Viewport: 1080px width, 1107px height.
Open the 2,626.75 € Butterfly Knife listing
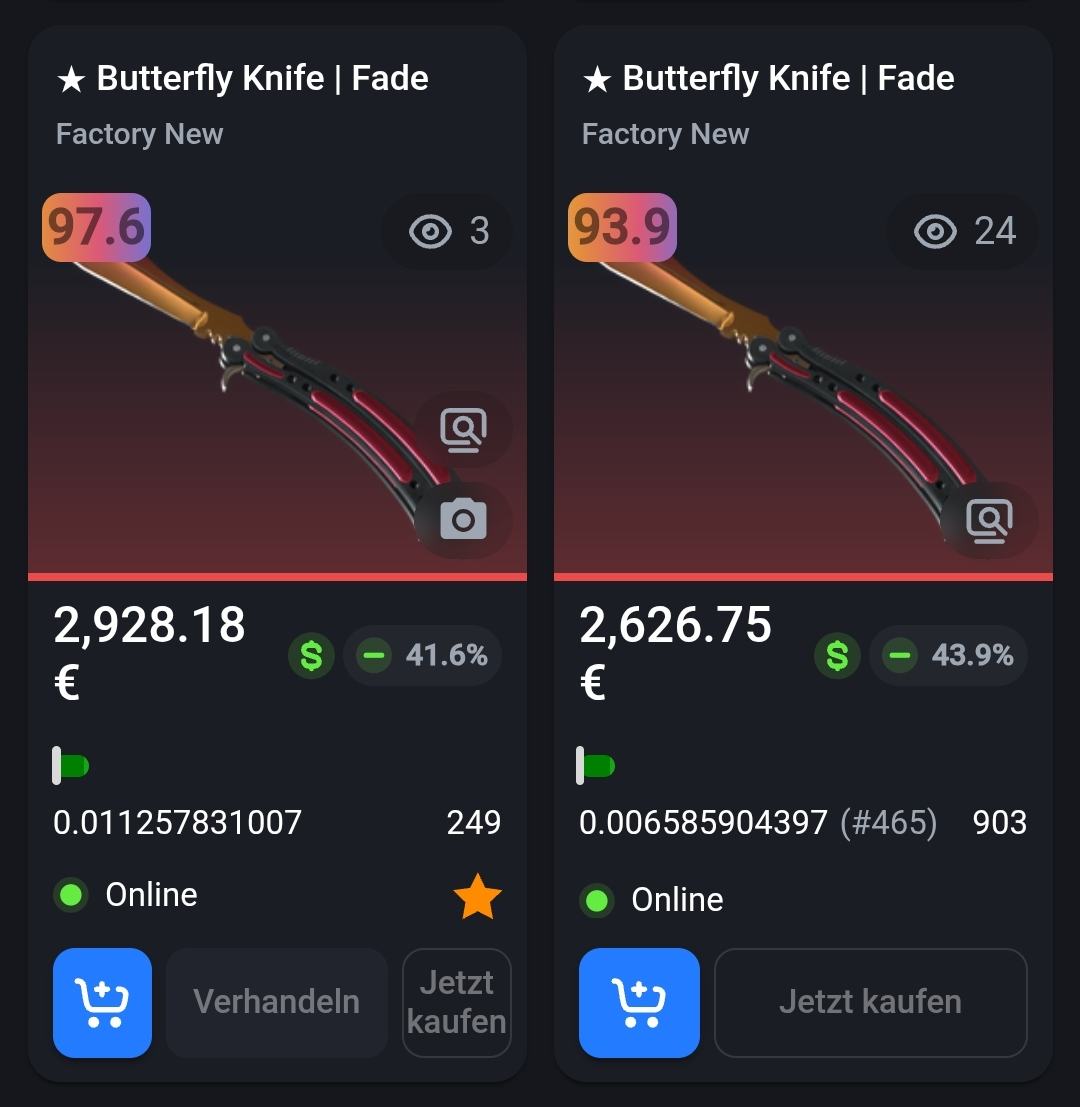pos(788,78)
